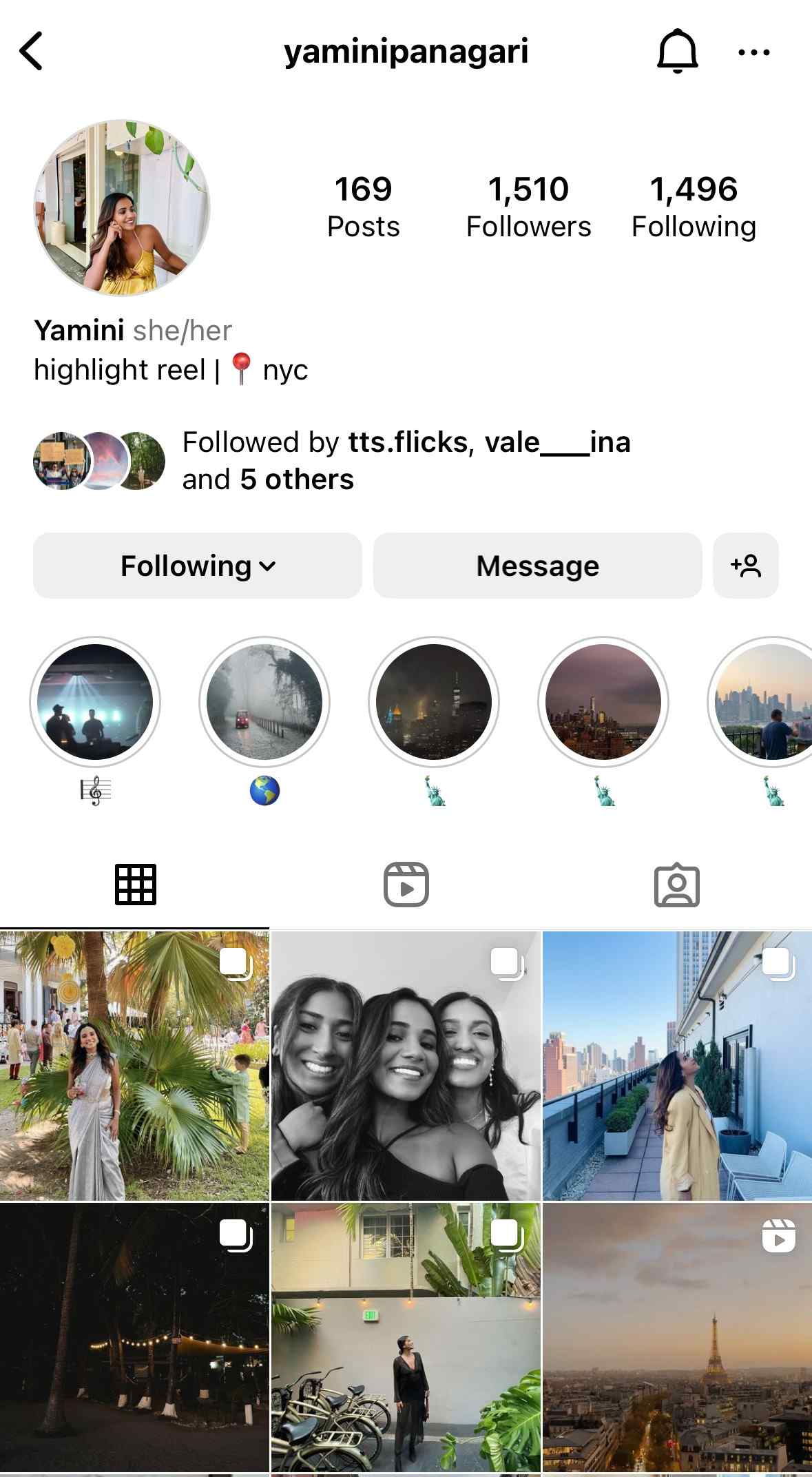
Task: View the profile picture
Action: pos(122,208)
